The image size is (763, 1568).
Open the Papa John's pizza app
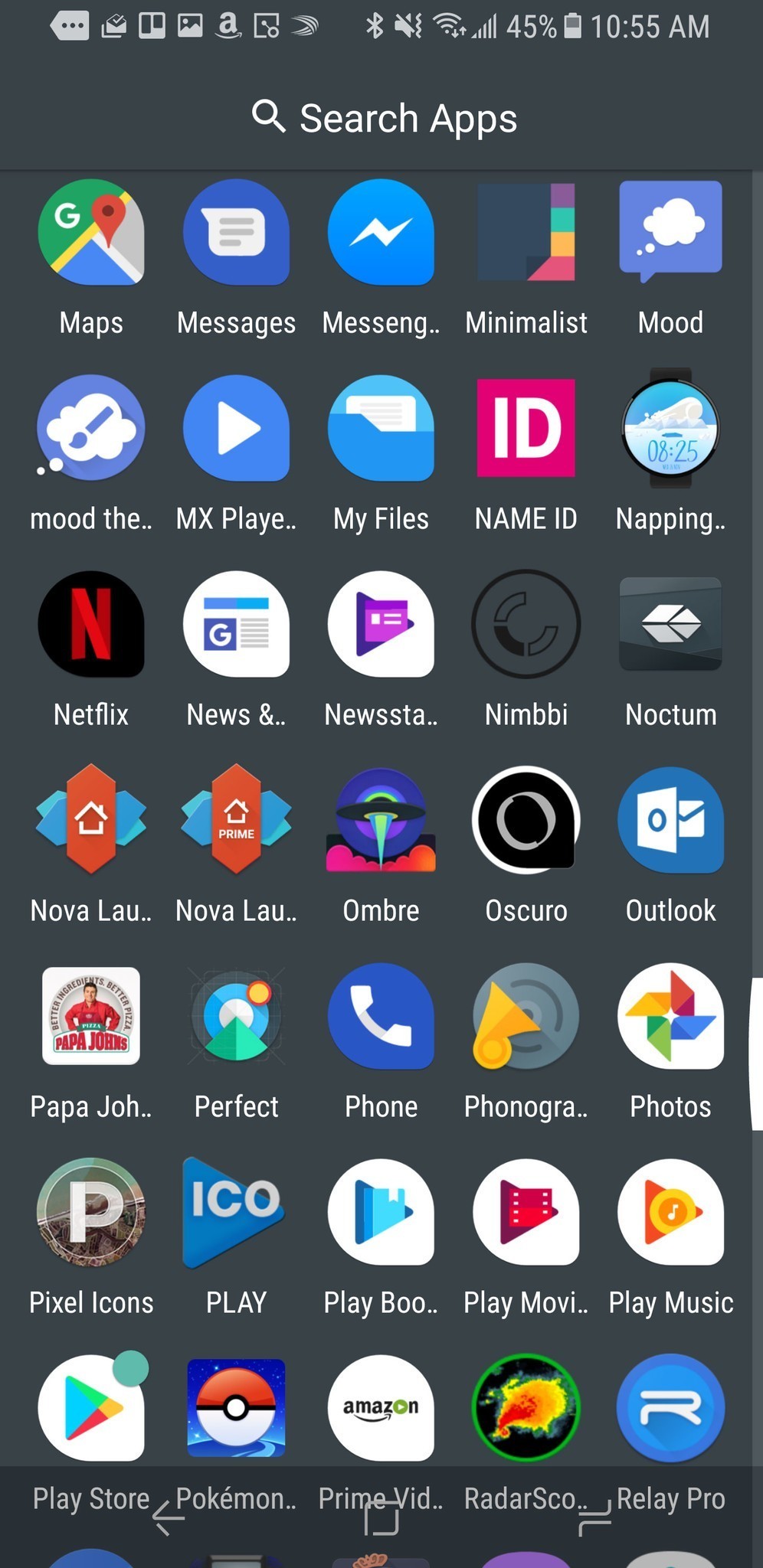click(x=90, y=1016)
